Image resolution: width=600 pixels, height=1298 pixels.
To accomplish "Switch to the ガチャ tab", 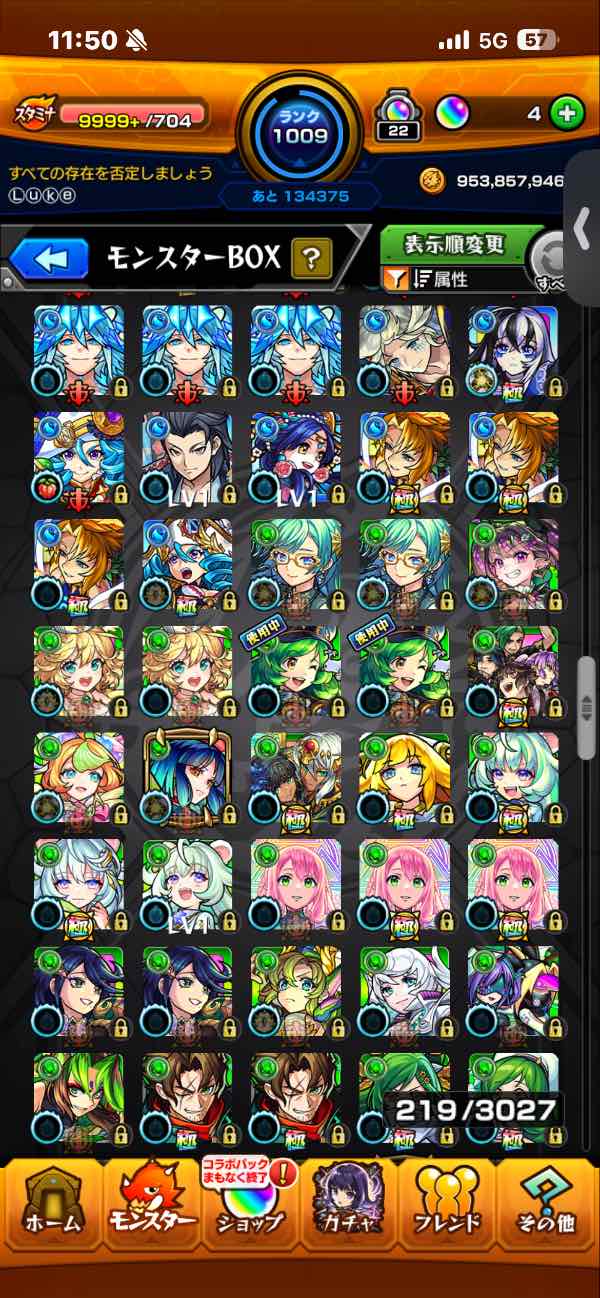I will (348, 1206).
